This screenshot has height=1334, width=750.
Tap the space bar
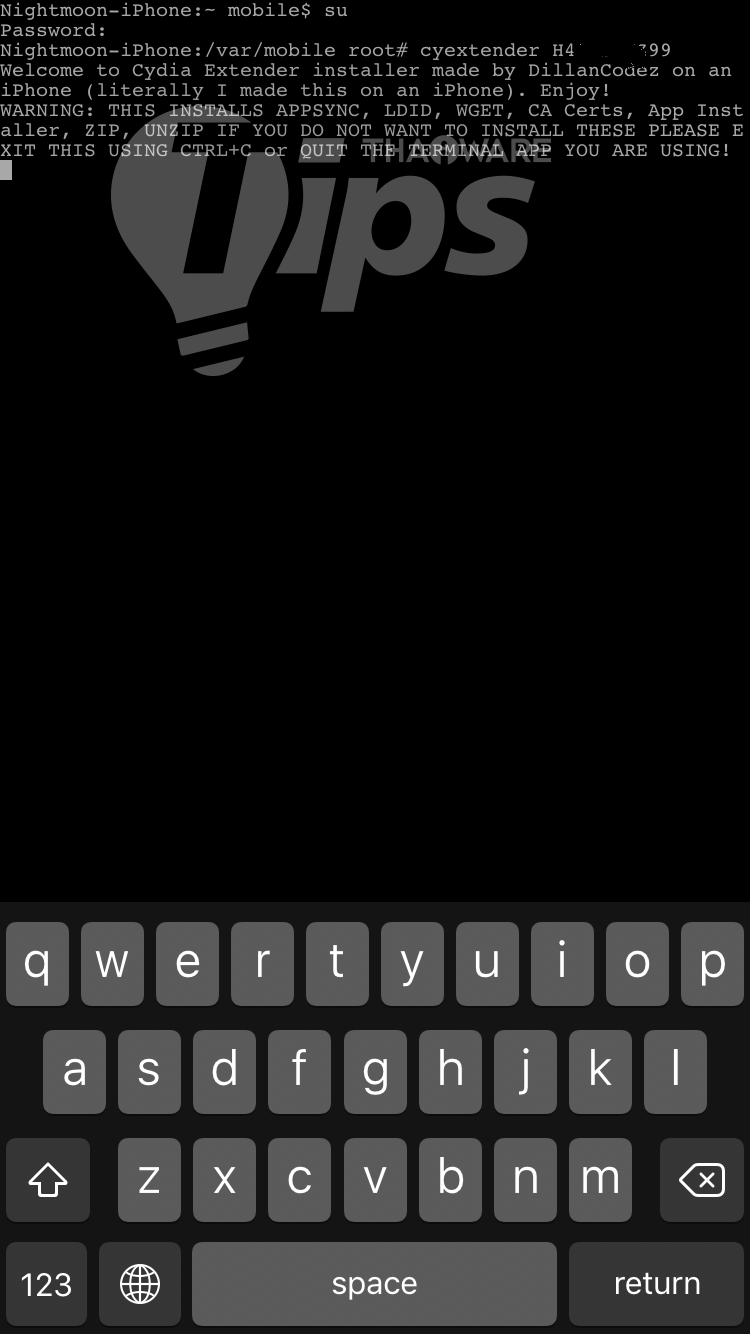(374, 1283)
